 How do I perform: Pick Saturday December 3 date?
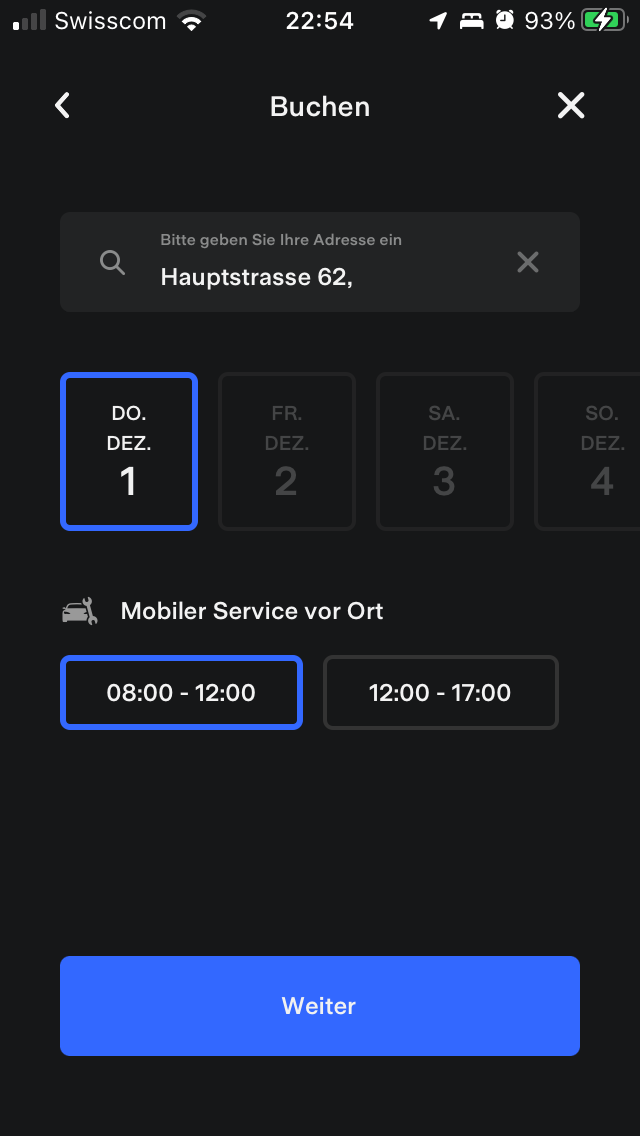coord(444,451)
